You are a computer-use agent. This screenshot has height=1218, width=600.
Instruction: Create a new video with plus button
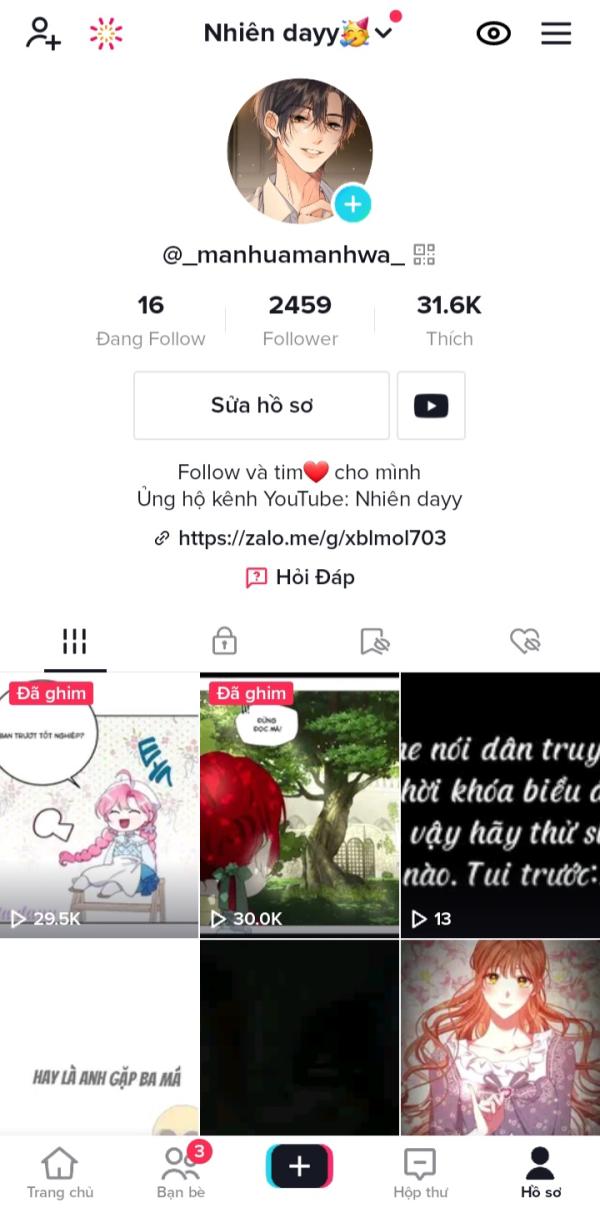(x=300, y=1166)
